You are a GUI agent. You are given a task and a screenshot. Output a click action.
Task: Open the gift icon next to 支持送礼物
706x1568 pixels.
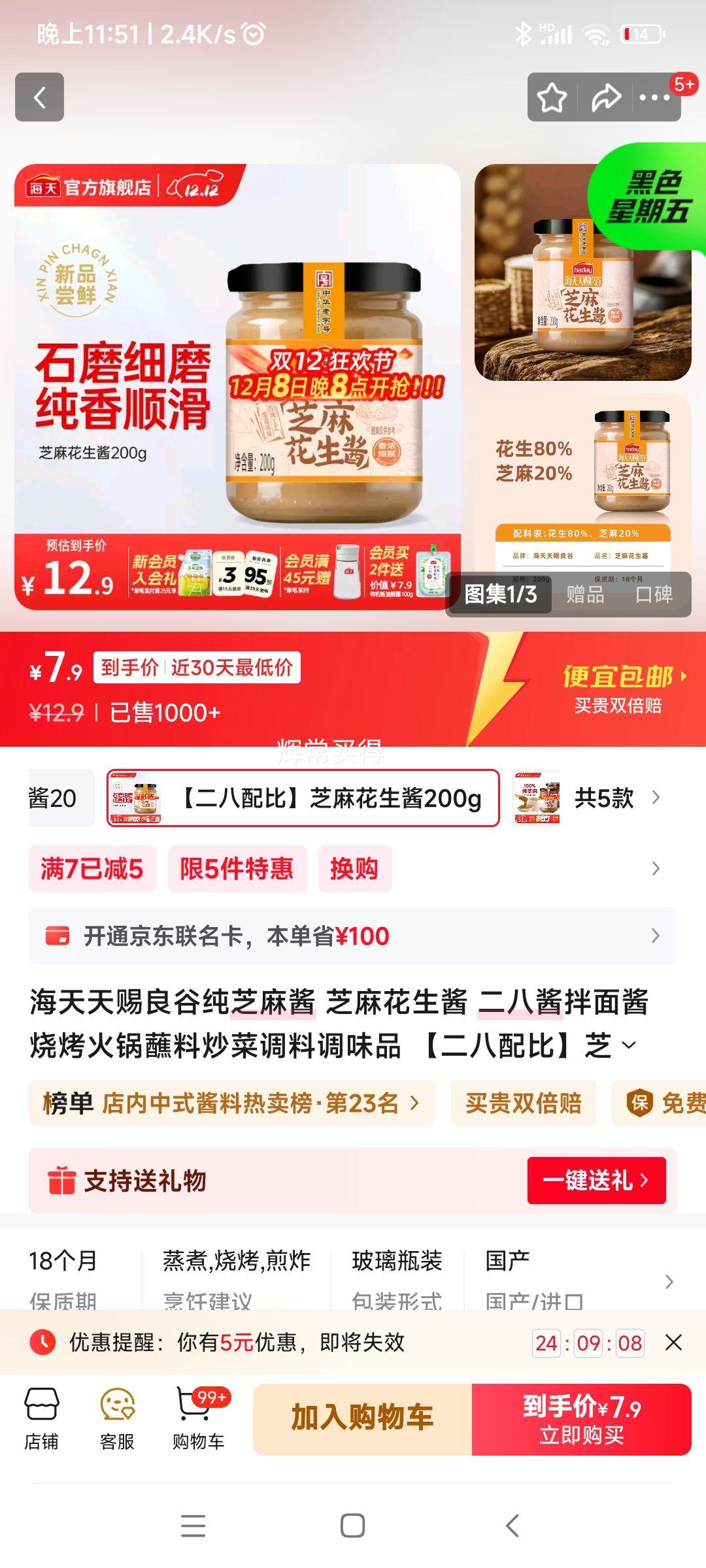pos(63,1181)
